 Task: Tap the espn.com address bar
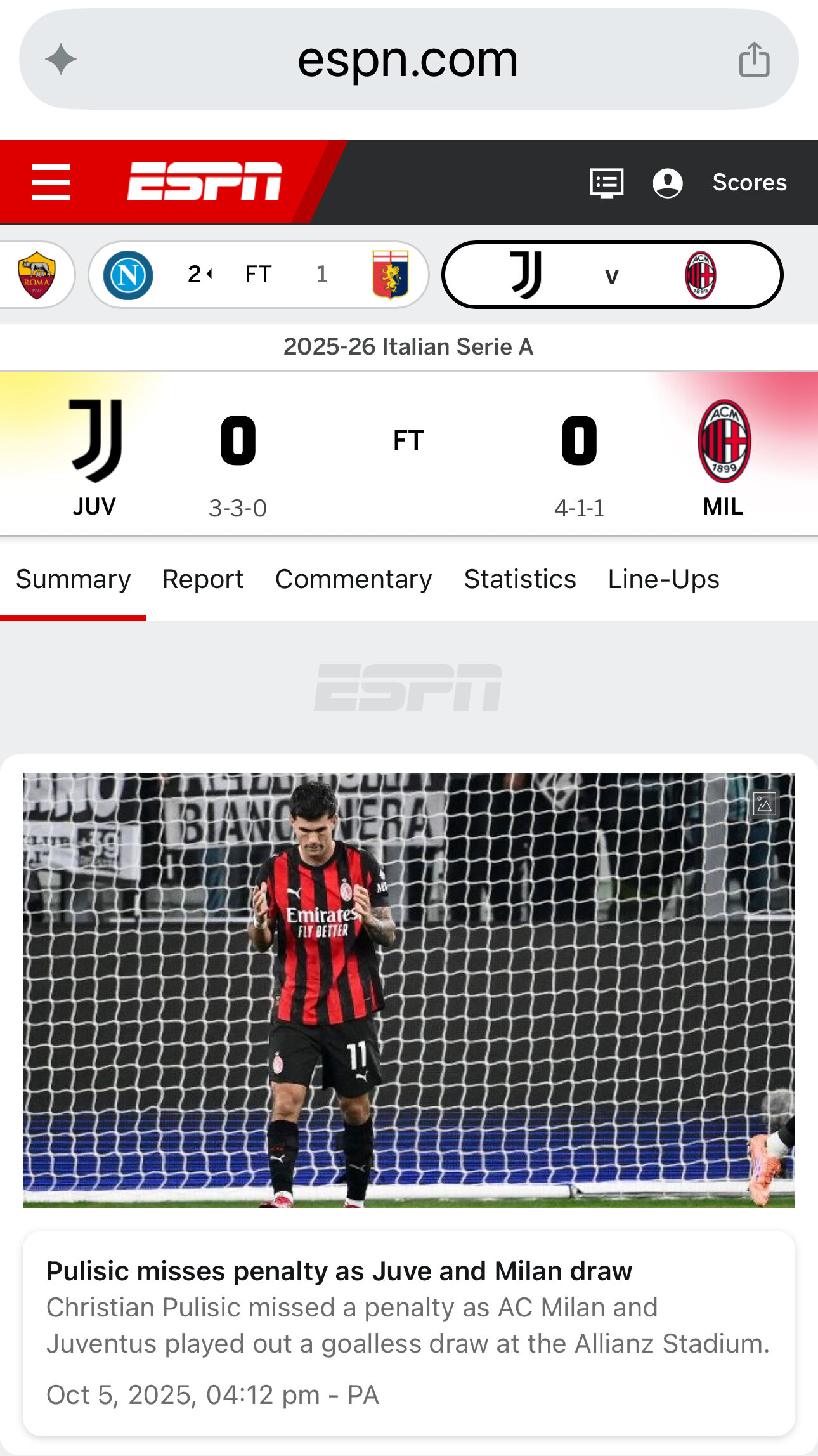tap(408, 60)
